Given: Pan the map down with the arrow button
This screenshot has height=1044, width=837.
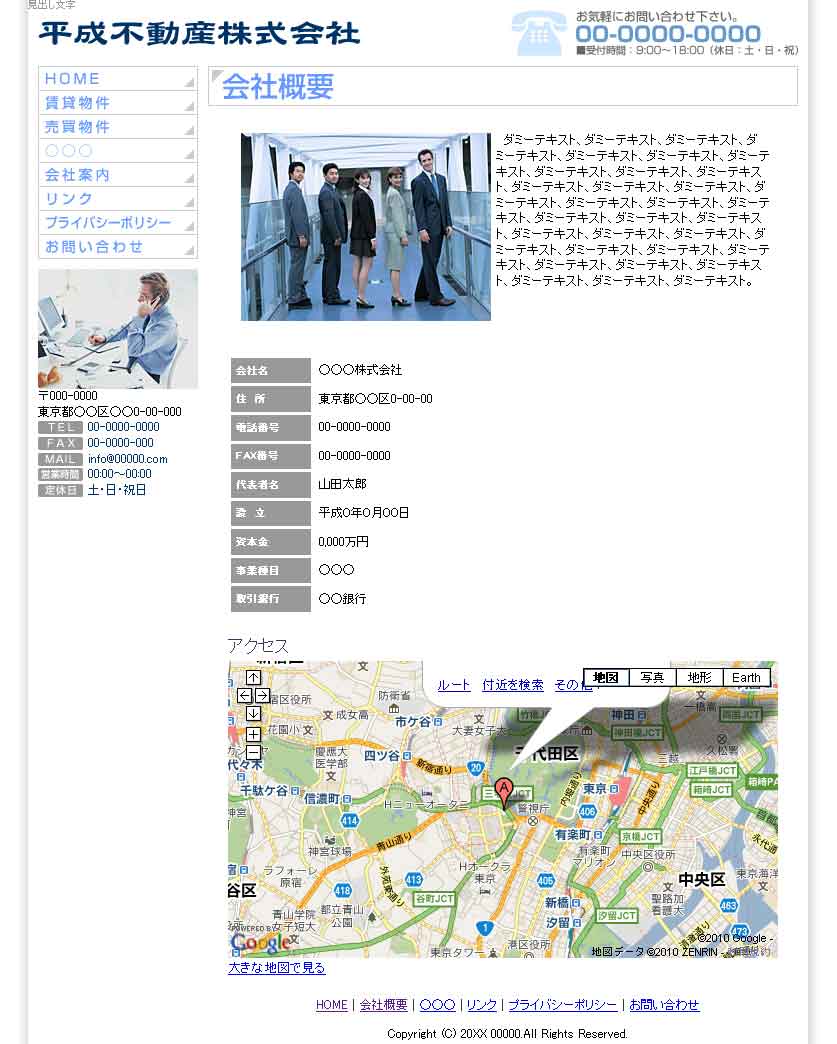Looking at the screenshot, I should [x=254, y=713].
